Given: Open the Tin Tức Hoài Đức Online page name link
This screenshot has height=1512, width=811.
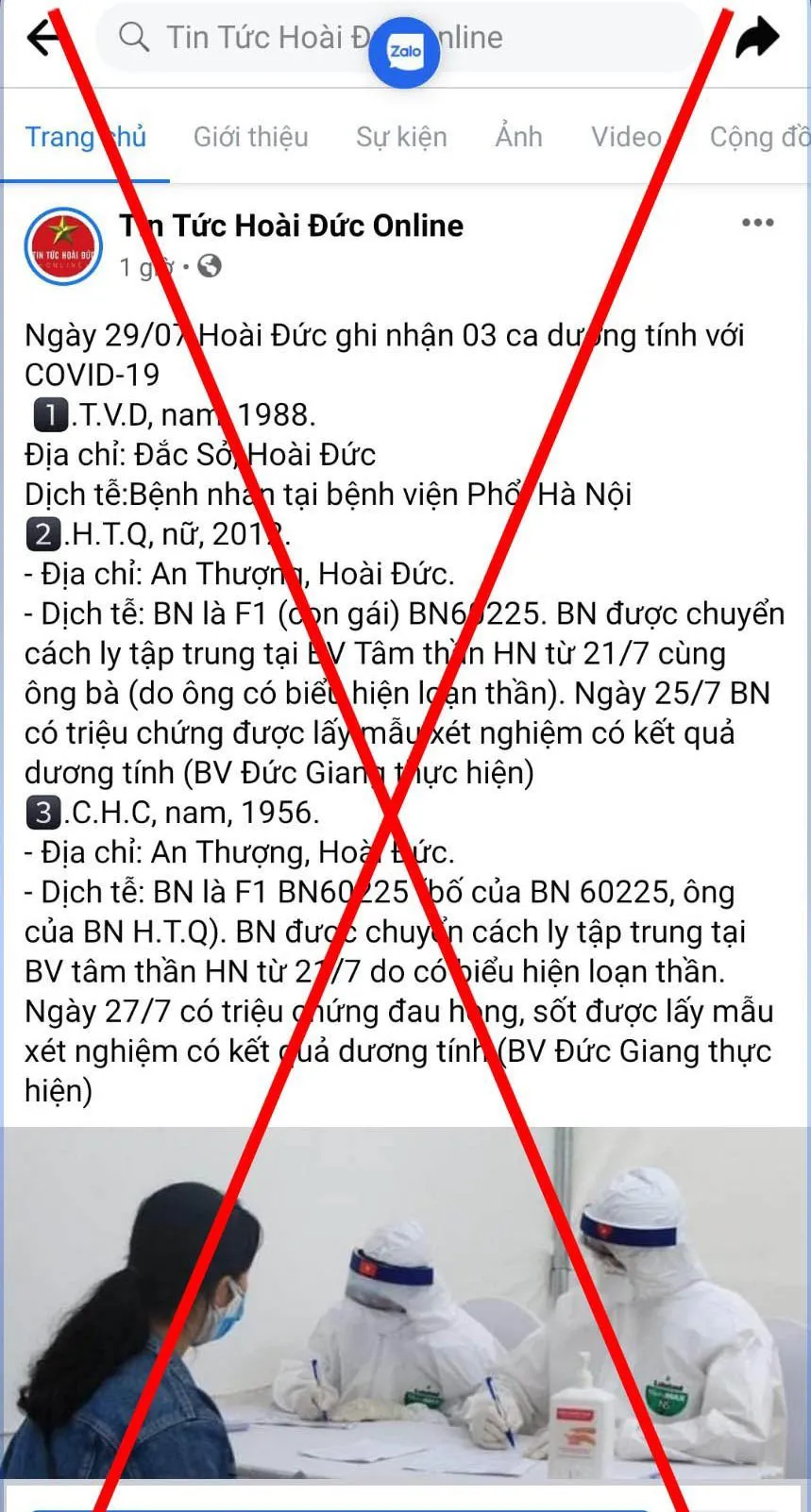Looking at the screenshot, I should click(x=292, y=226).
